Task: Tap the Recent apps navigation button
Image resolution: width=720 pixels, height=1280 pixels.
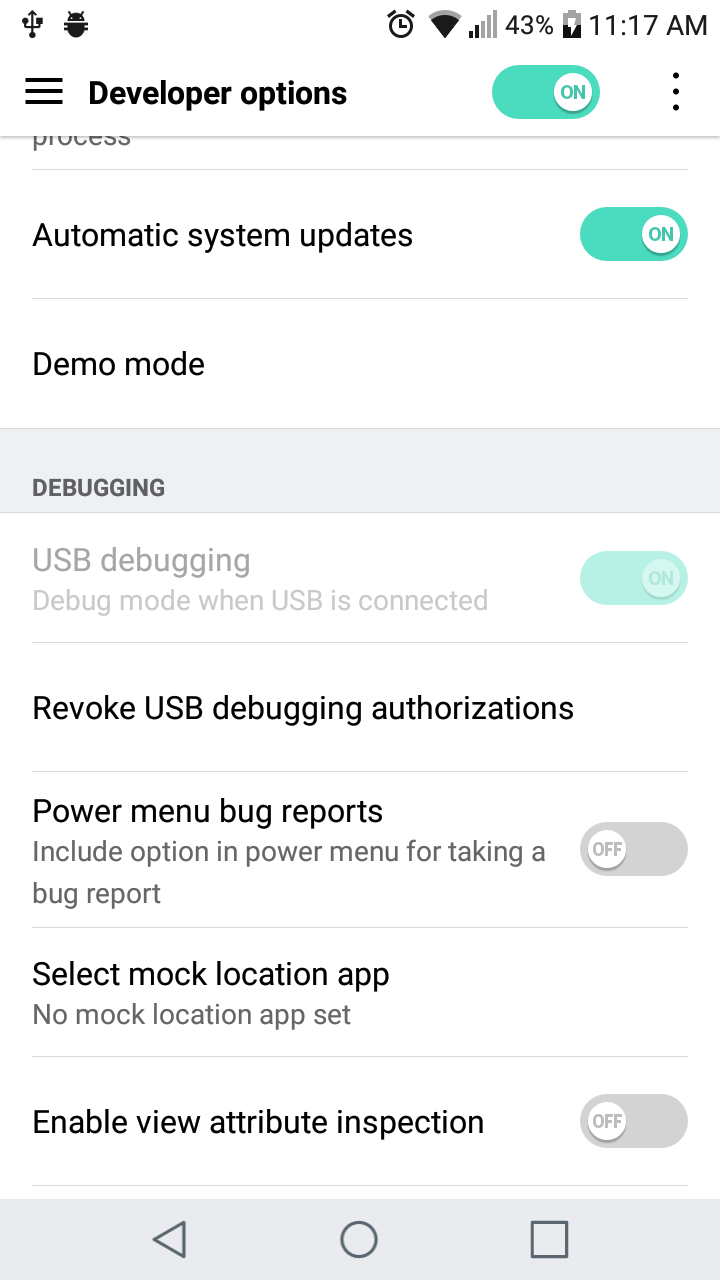Action: pos(547,1238)
